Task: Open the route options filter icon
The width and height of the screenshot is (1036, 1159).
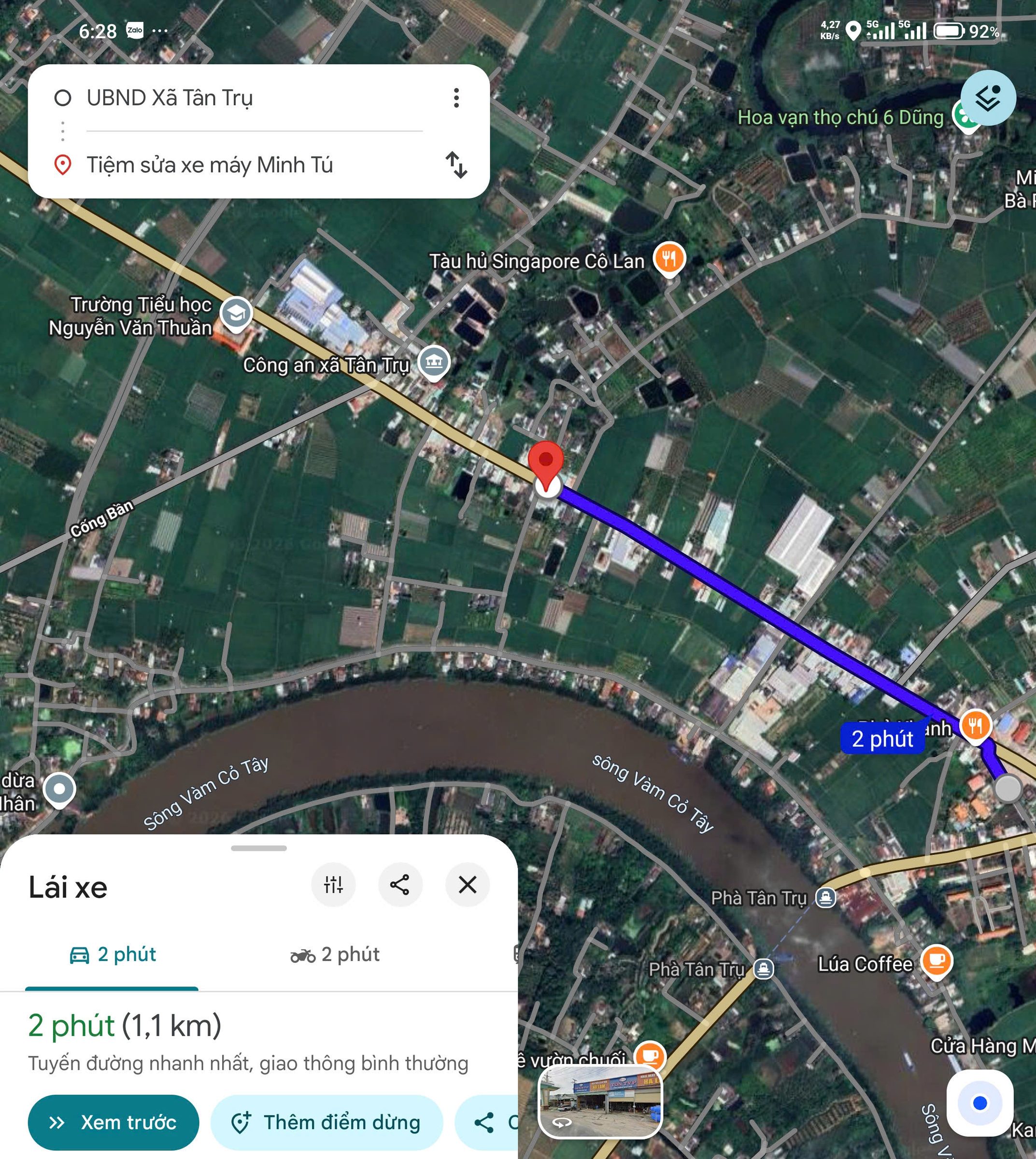Action: tap(334, 885)
